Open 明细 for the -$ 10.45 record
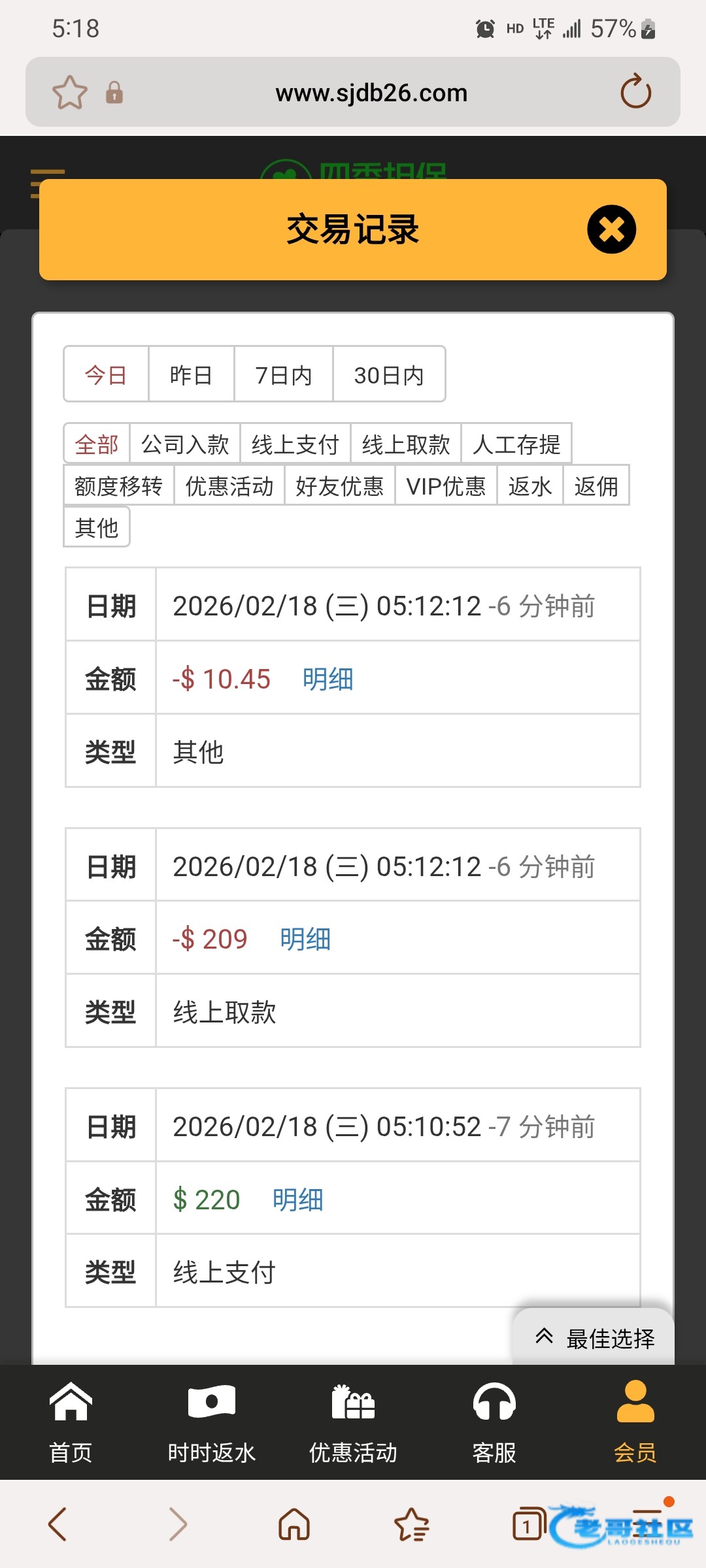The image size is (706, 1568). click(x=328, y=679)
